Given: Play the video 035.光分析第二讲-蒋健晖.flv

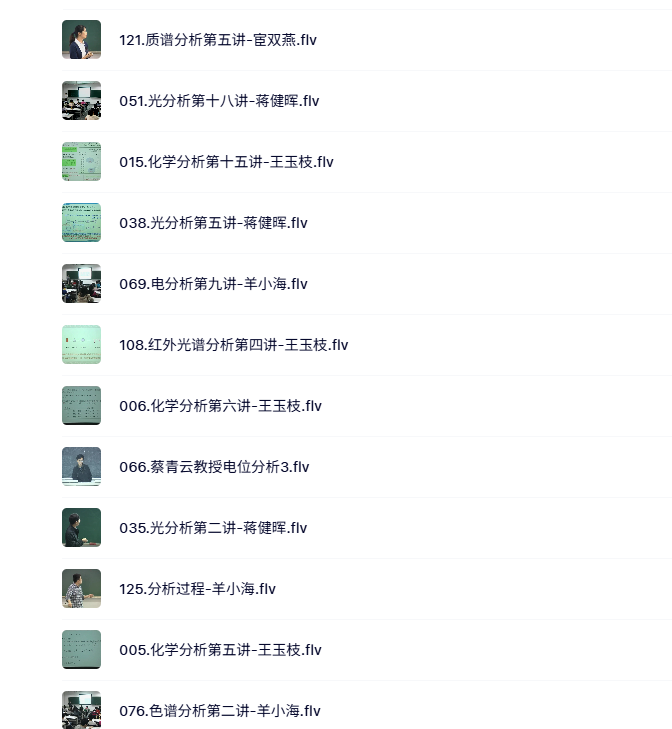Looking at the screenshot, I should pyautogui.click(x=213, y=528).
